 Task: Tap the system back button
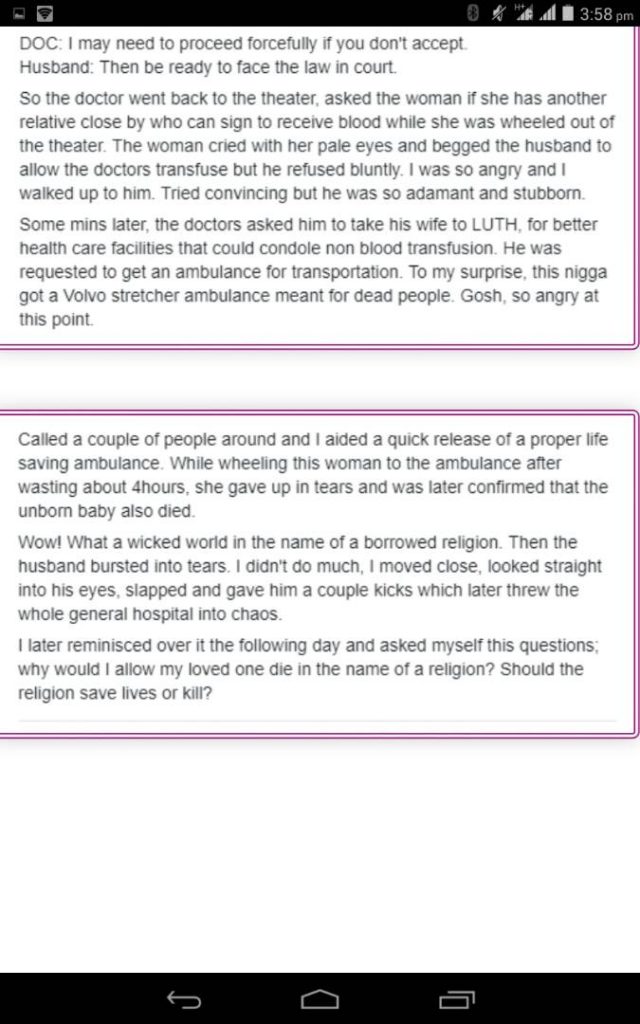184,999
